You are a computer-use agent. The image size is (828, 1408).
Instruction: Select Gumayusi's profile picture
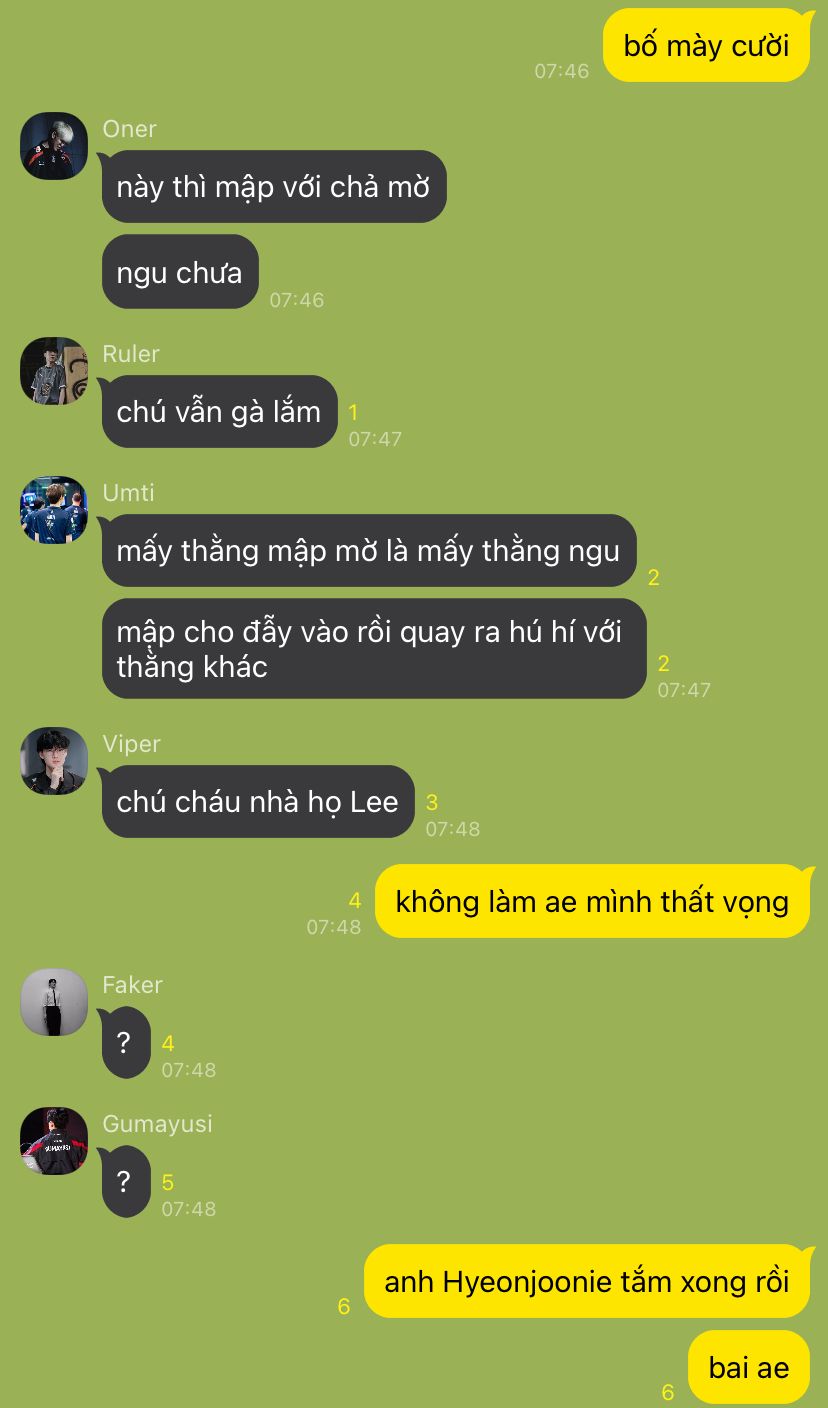click(x=54, y=1141)
